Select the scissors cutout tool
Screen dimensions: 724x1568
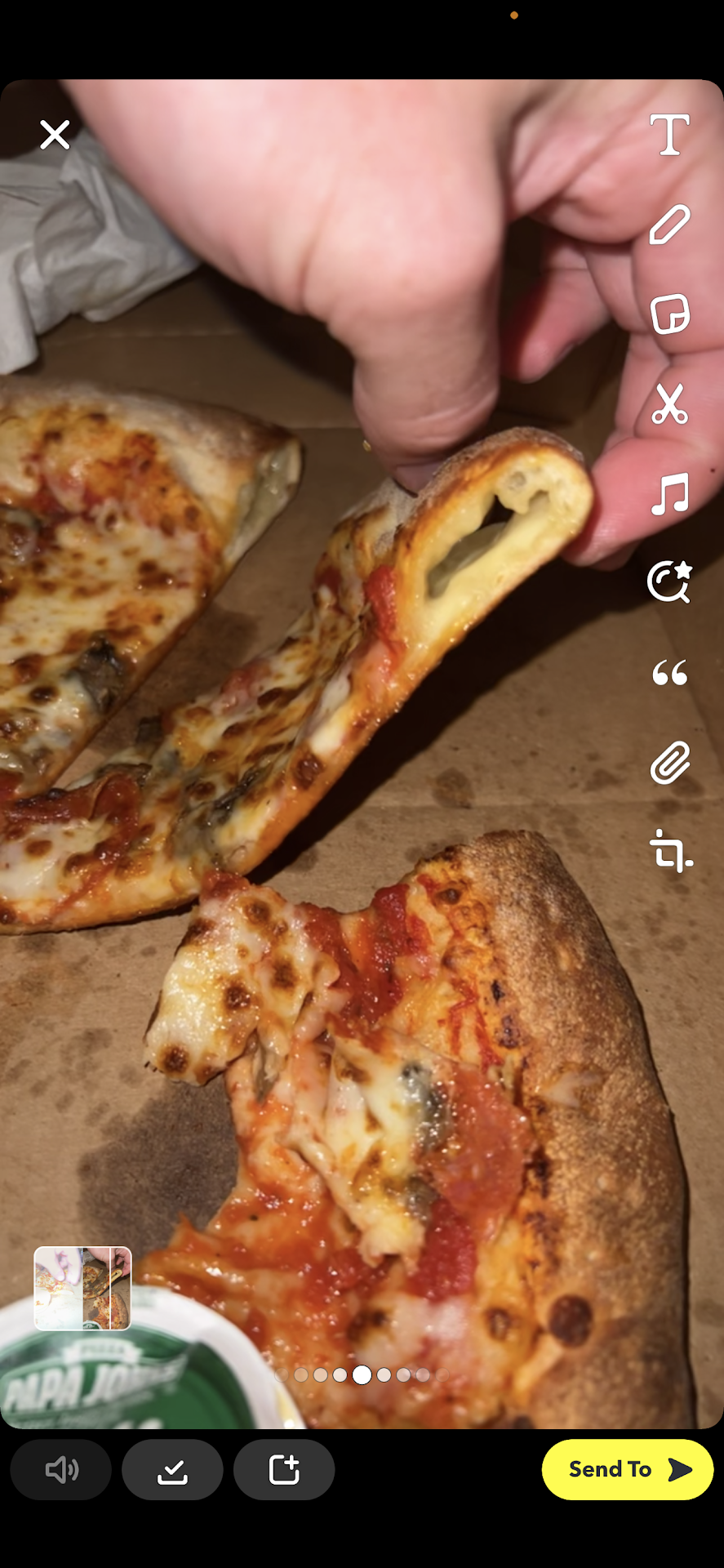click(669, 404)
